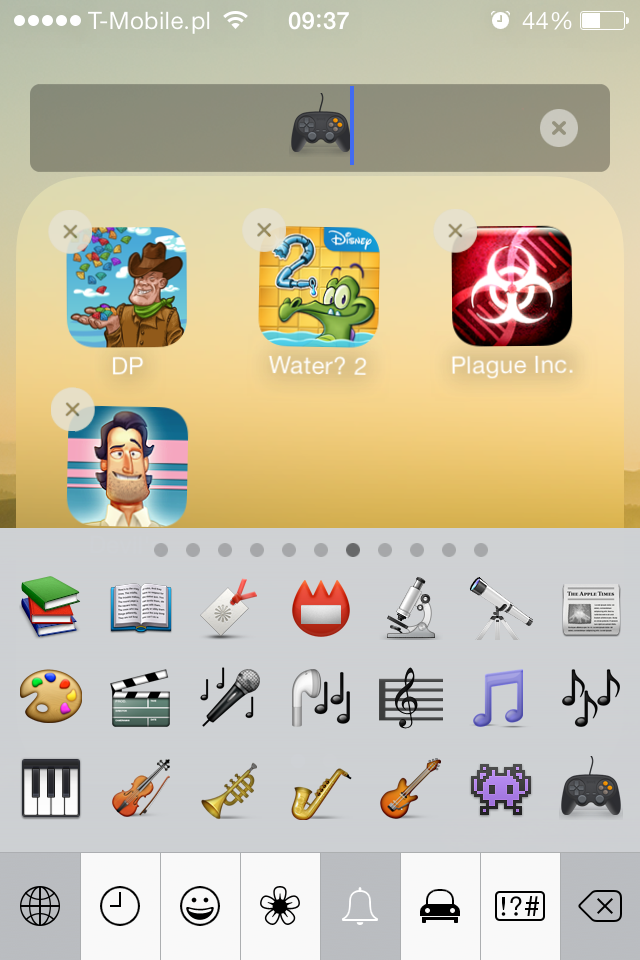Insert the saxophone emoji

pos(320,790)
